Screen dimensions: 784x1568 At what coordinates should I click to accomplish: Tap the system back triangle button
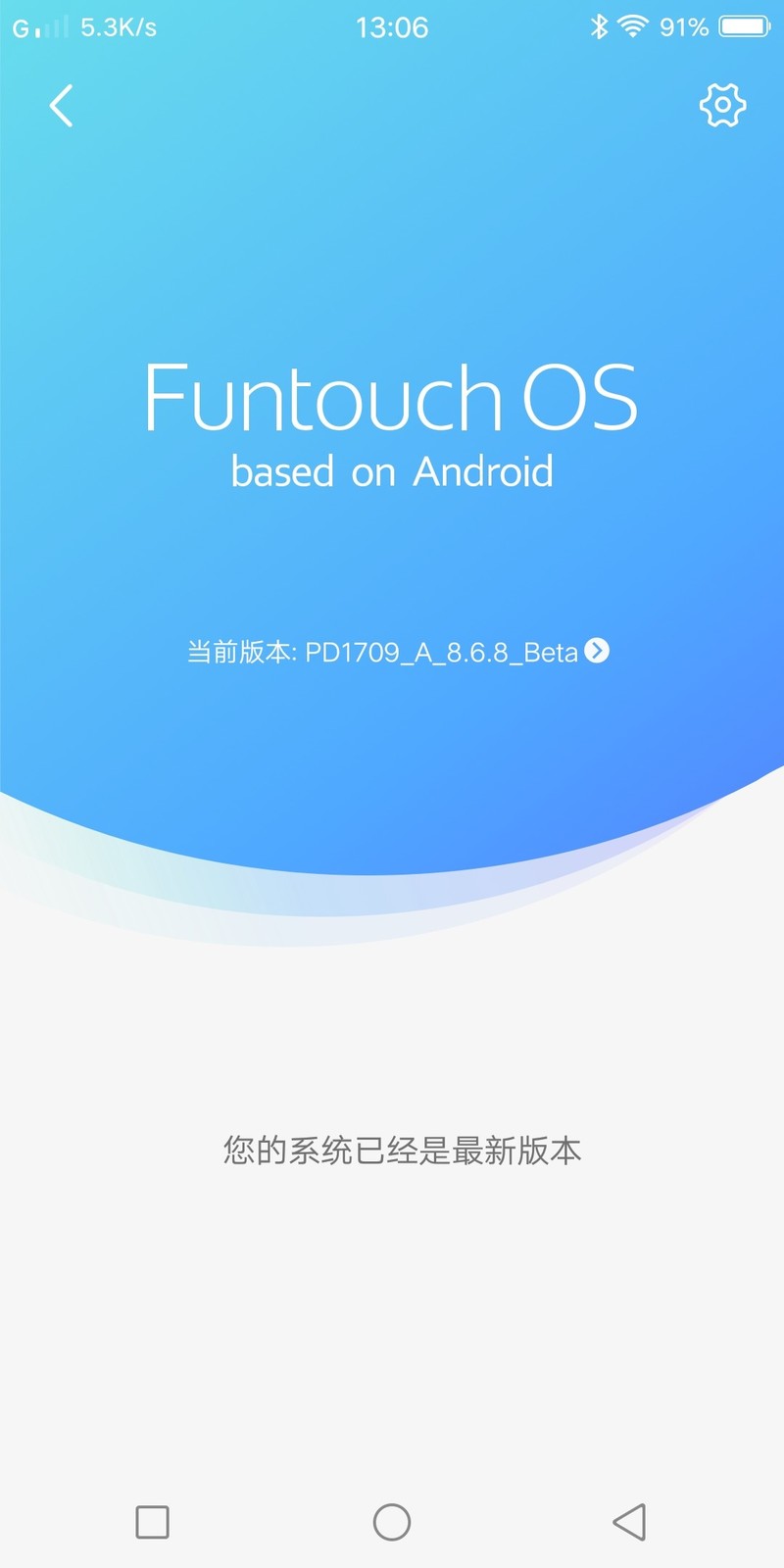click(629, 1522)
